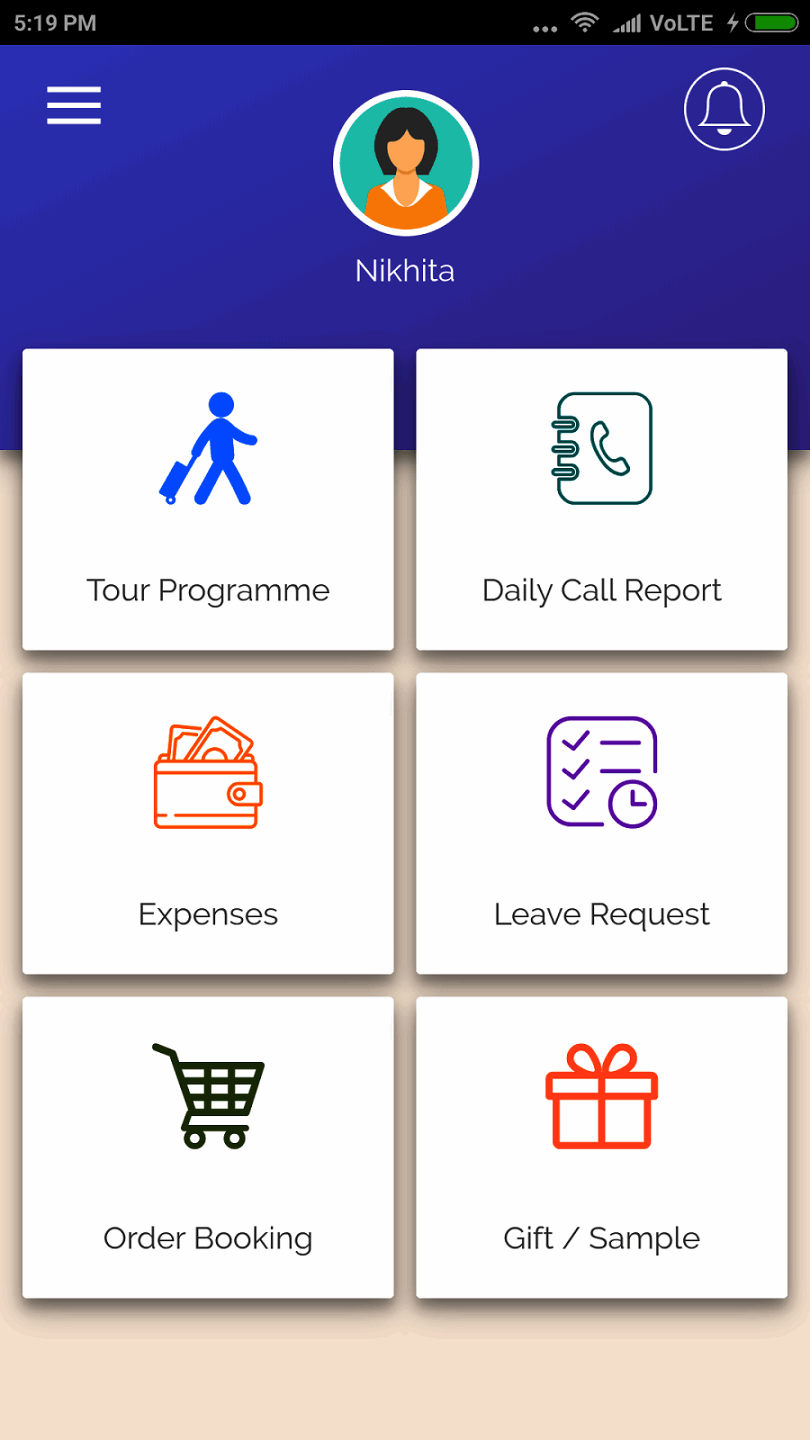Tap the Wi-Fi icon in the status bar
The width and height of the screenshot is (810, 1440).
(x=585, y=22)
